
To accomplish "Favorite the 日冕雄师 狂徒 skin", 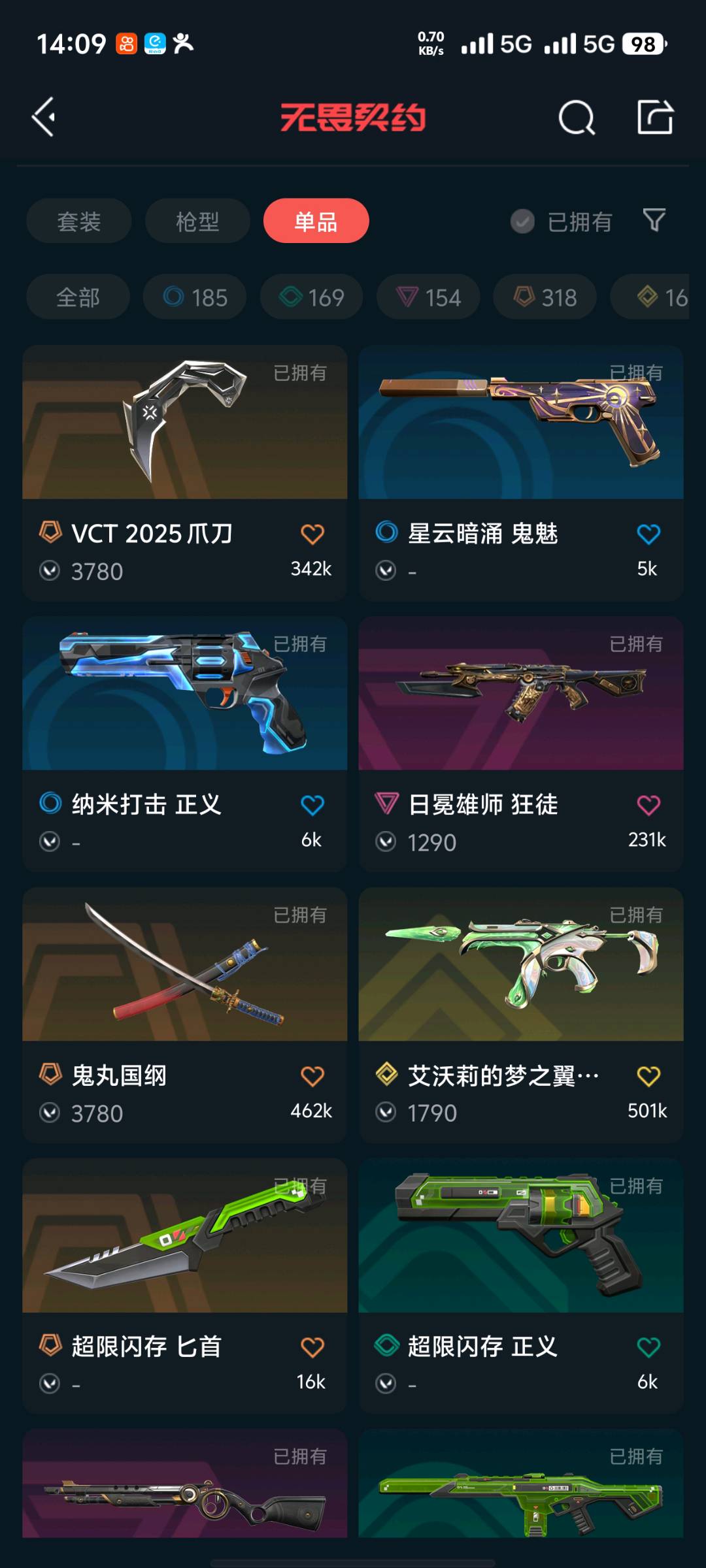I will [648, 805].
